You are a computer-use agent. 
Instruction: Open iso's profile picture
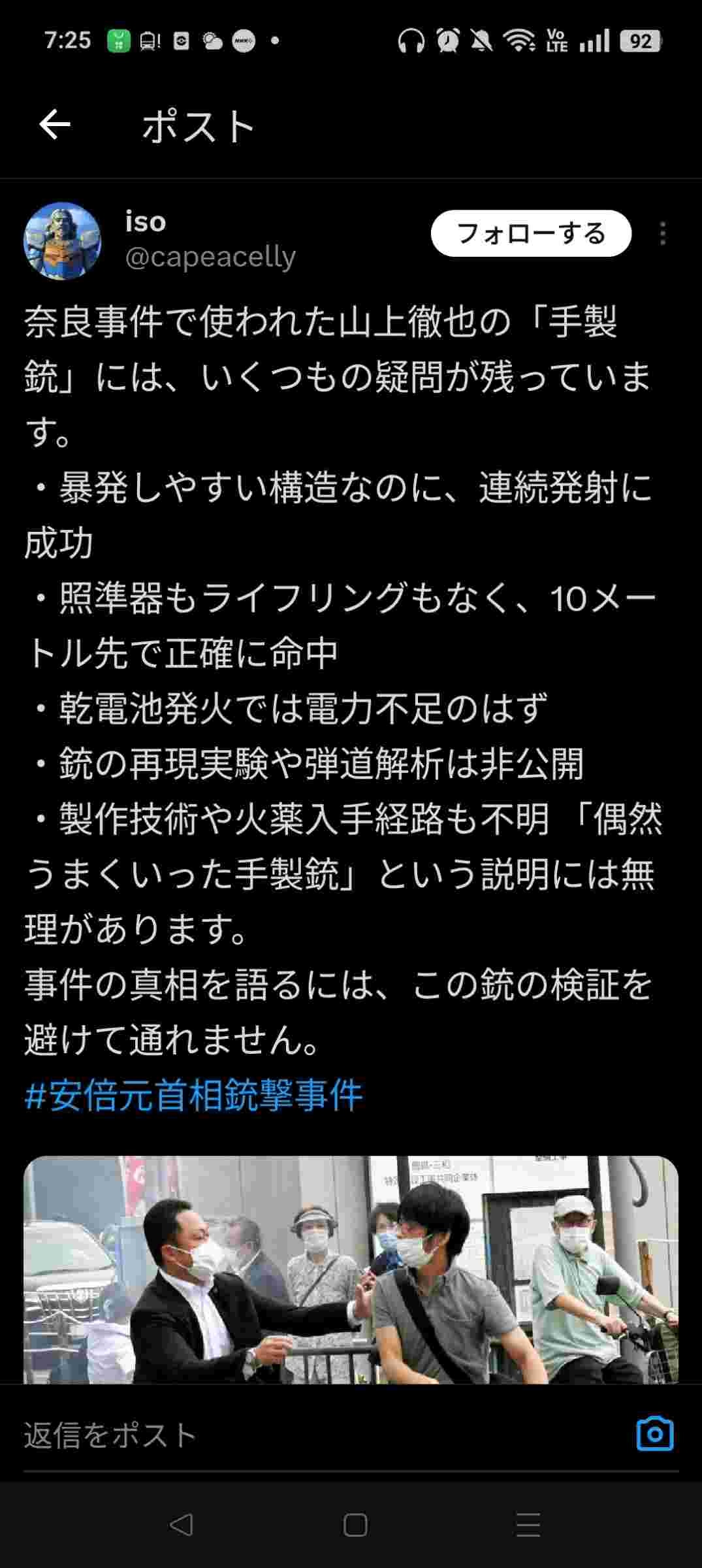pyautogui.click(x=63, y=241)
